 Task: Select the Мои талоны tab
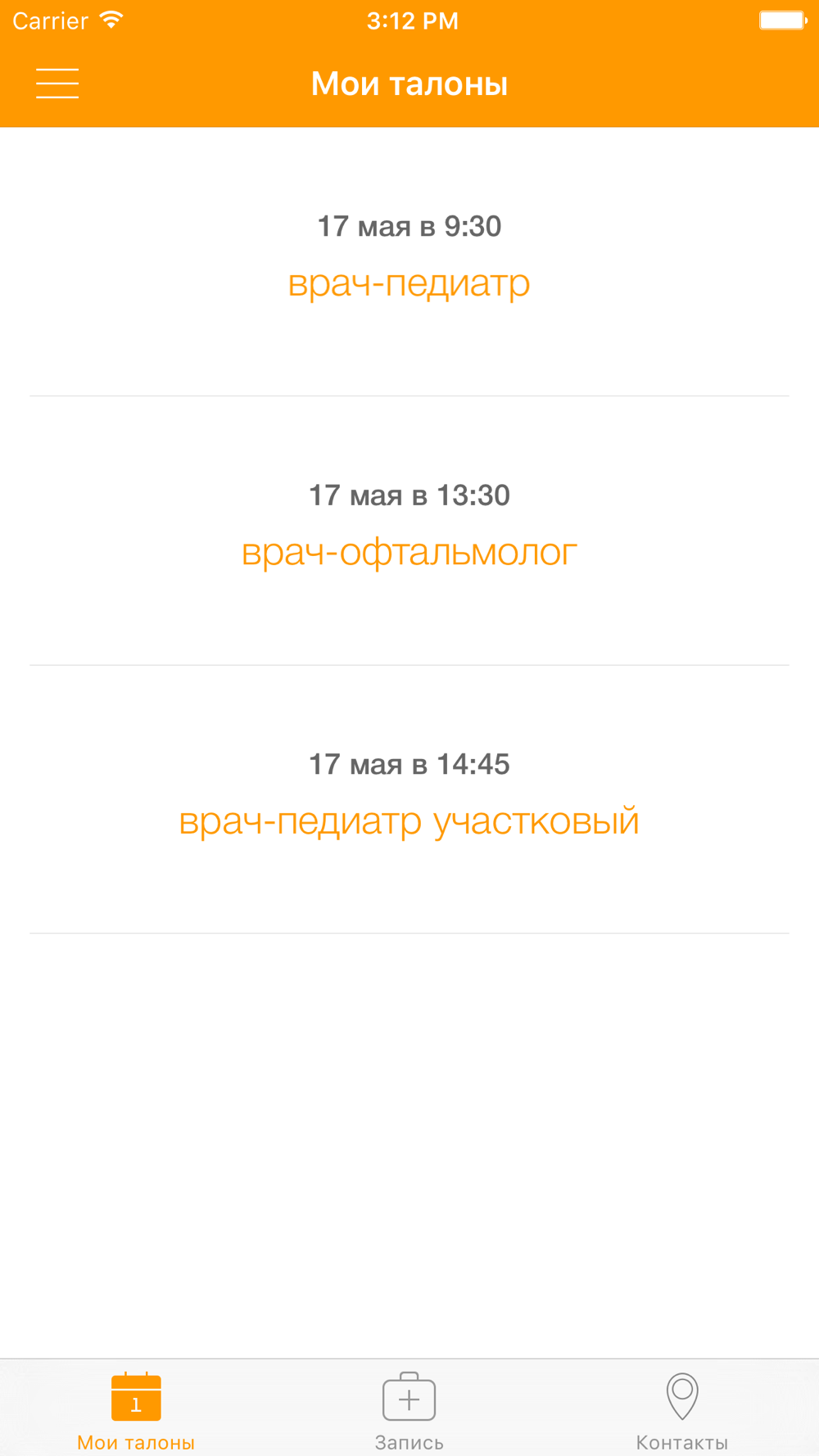coord(136,1410)
